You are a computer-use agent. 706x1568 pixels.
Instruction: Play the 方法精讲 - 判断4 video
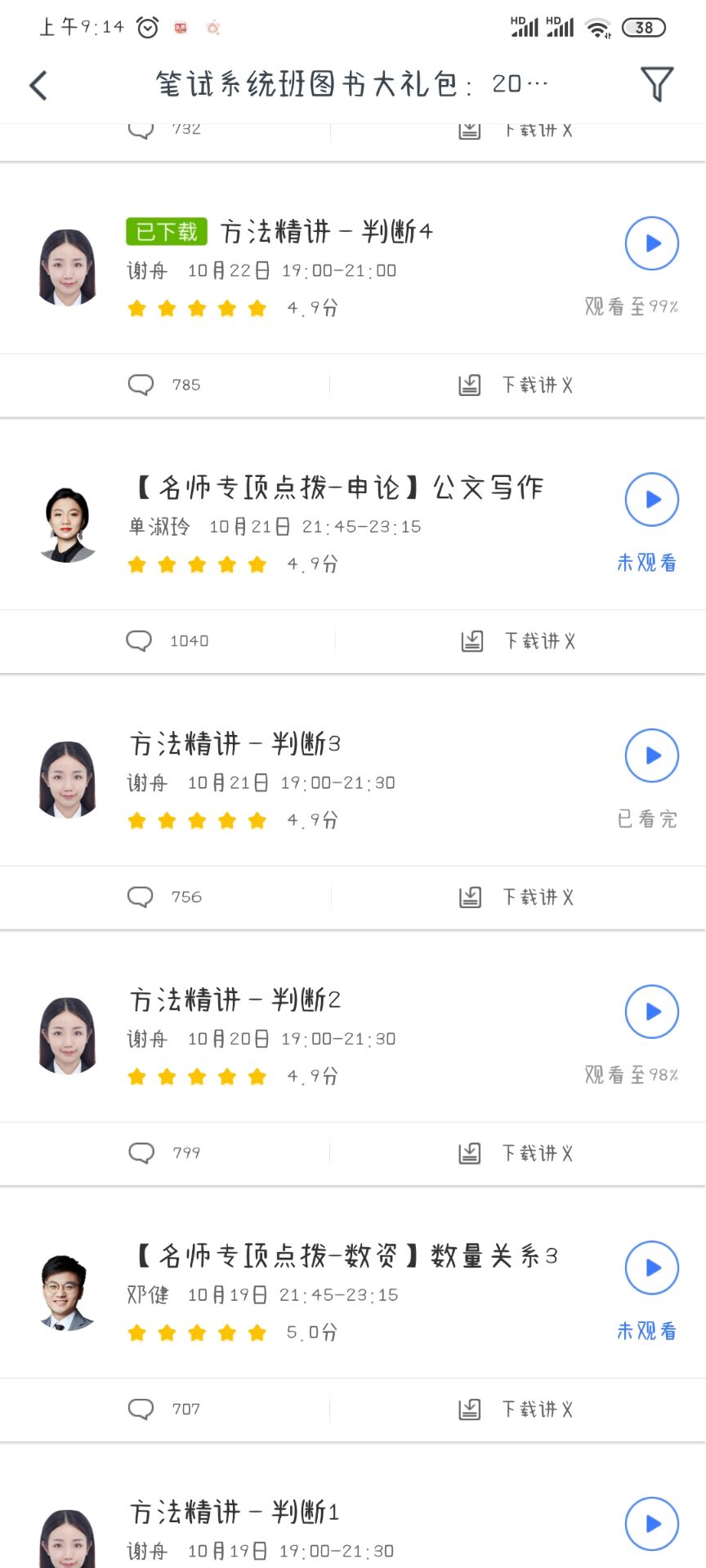click(651, 243)
